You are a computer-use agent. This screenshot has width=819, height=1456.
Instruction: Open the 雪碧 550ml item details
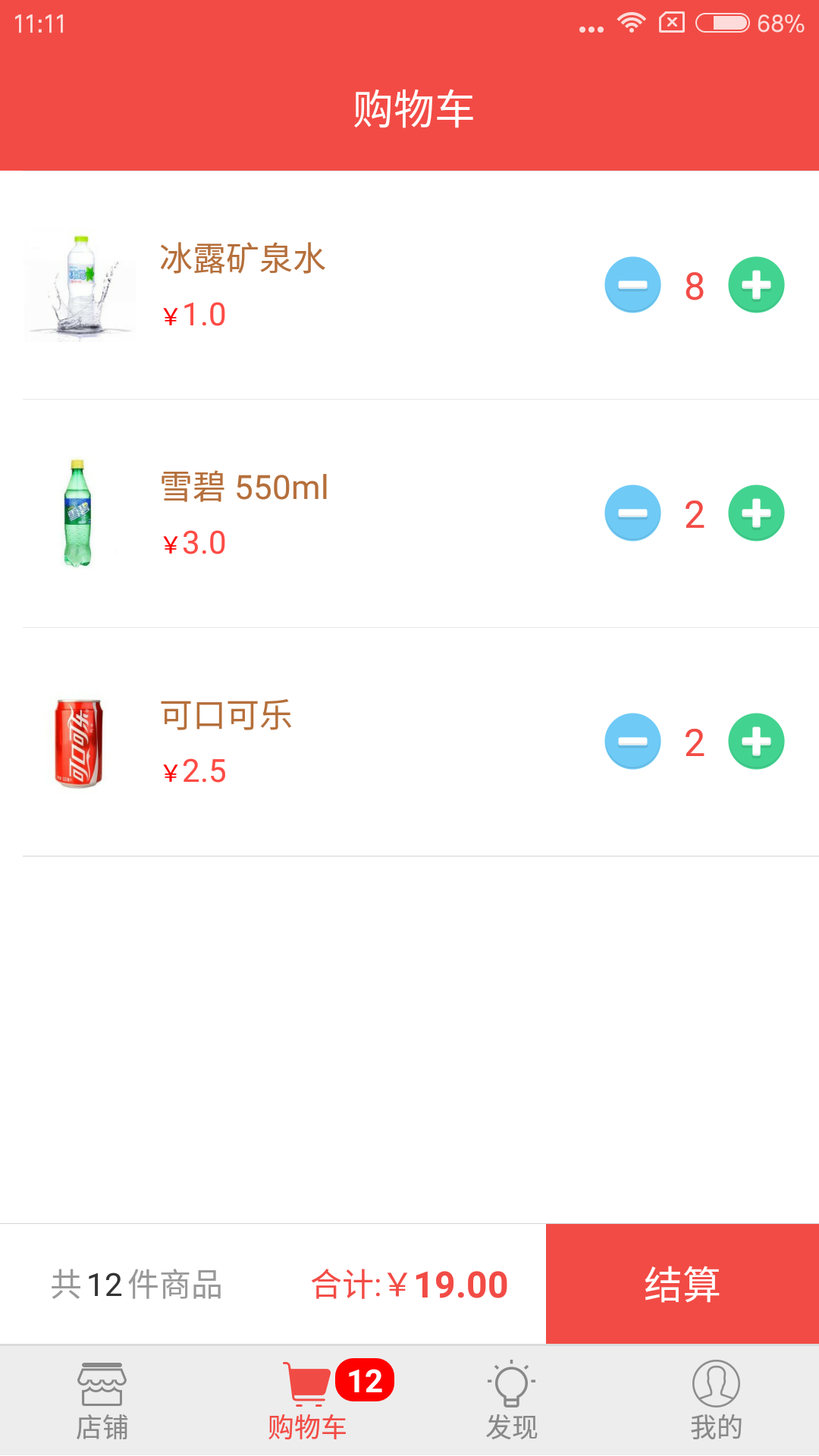(x=244, y=488)
